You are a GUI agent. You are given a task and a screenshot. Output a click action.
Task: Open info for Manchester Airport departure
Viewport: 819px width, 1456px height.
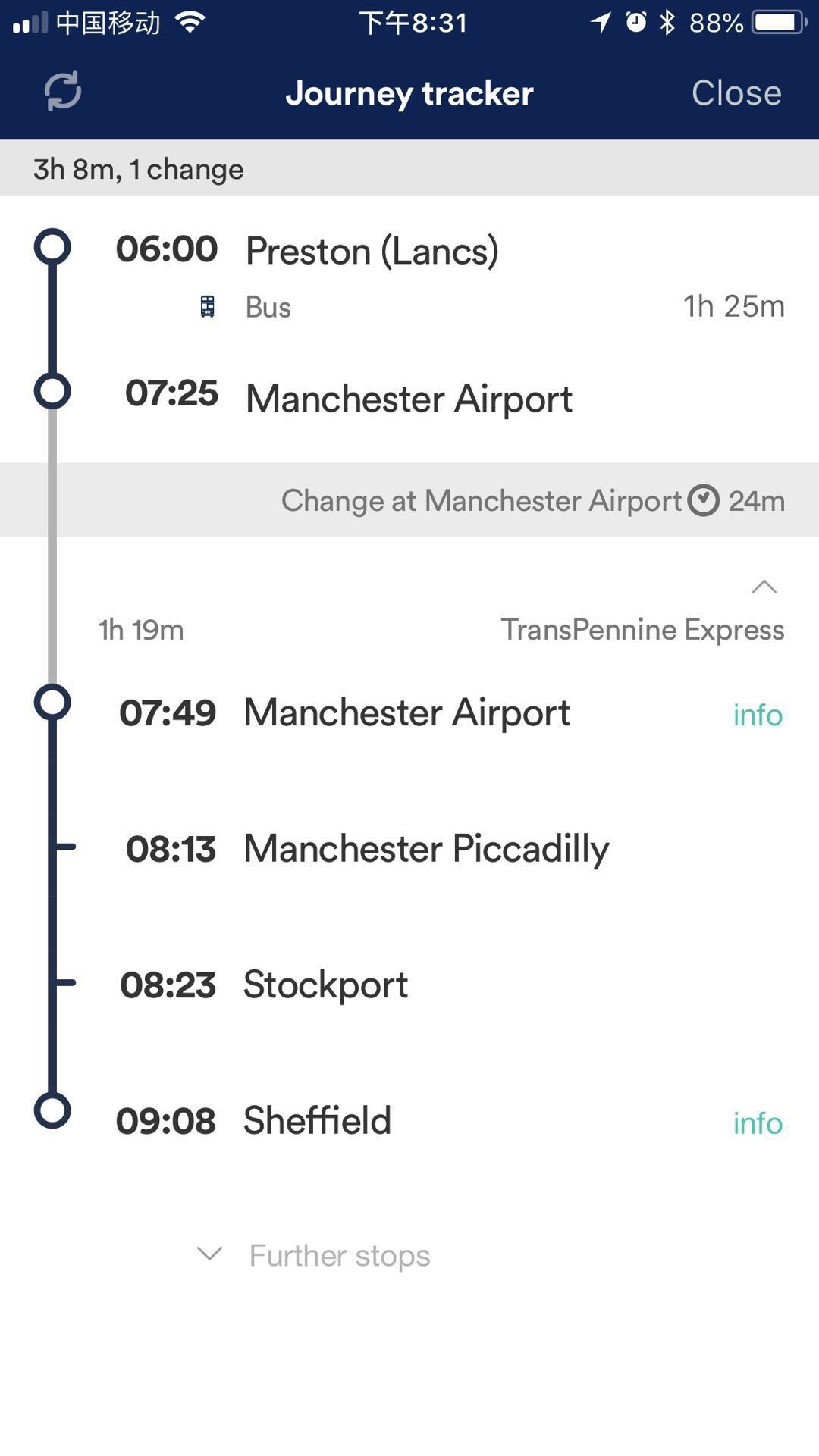click(757, 715)
